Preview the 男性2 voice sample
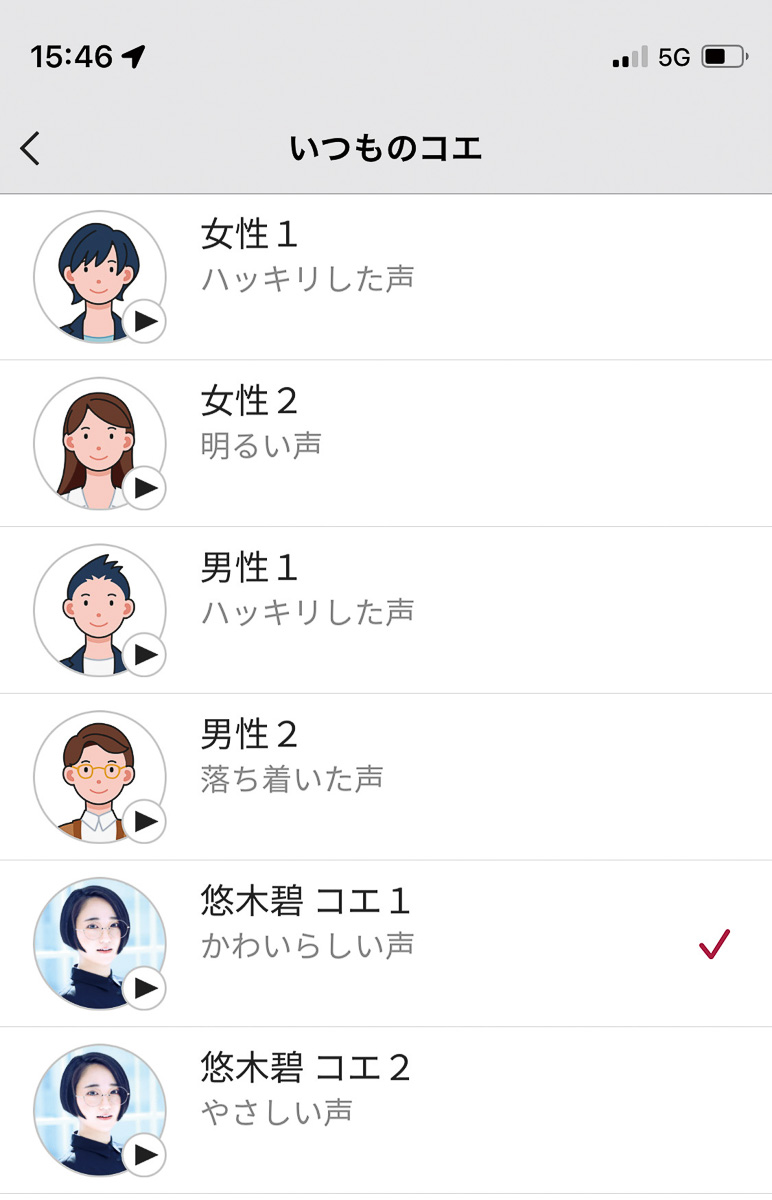The width and height of the screenshot is (772, 1200). click(146, 821)
